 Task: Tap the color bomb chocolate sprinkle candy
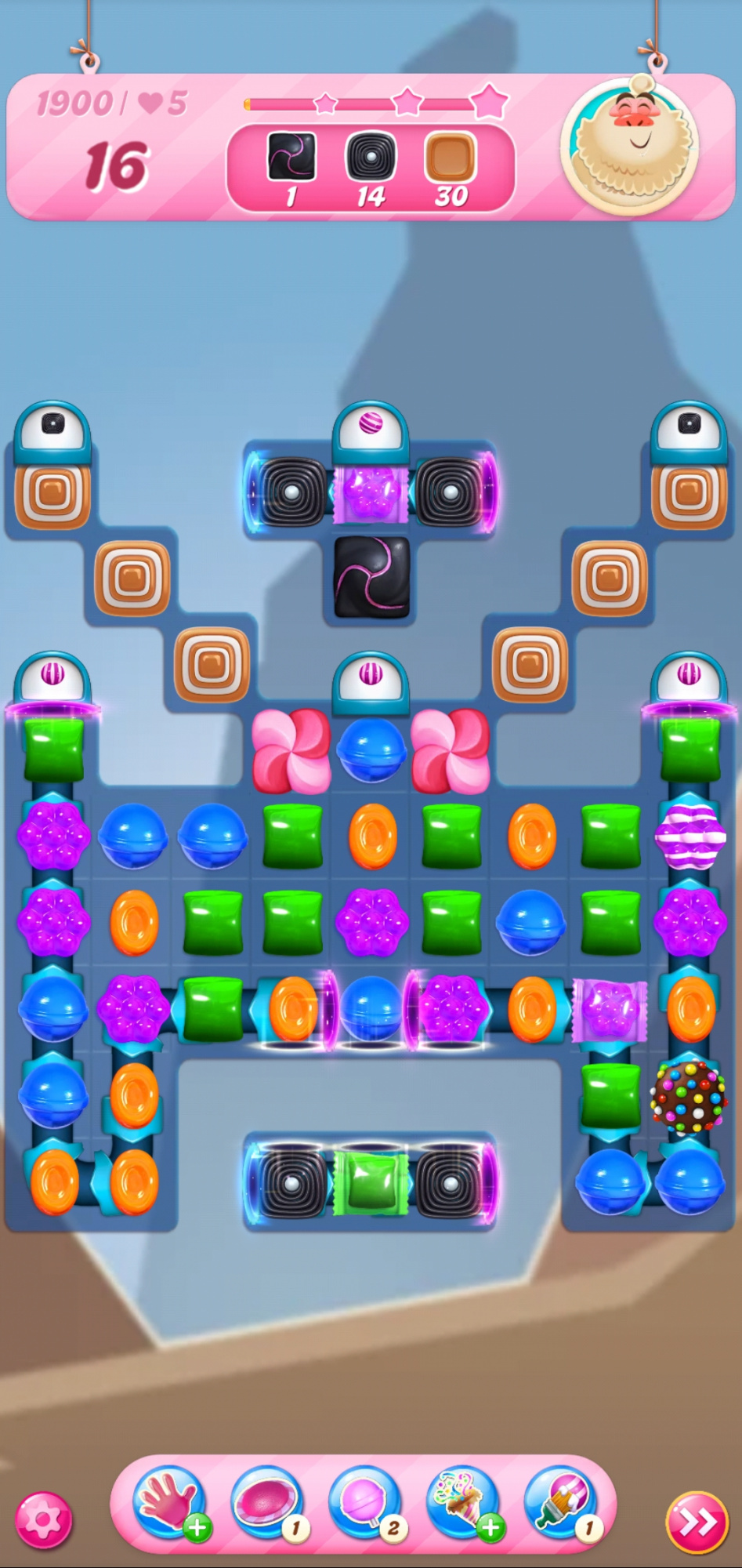(x=689, y=1097)
